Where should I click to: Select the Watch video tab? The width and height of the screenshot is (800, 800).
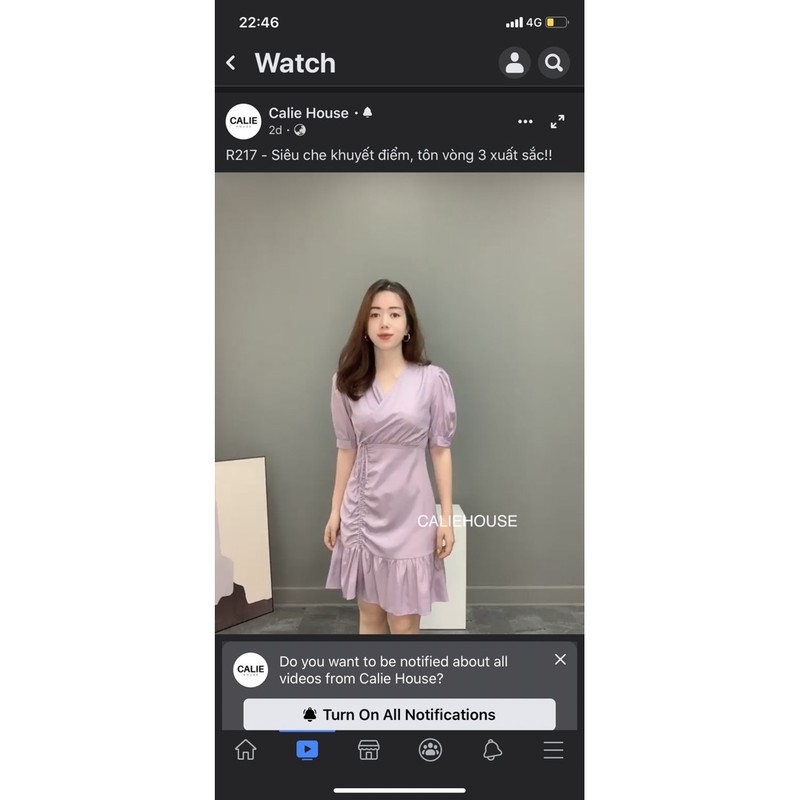tap(307, 749)
